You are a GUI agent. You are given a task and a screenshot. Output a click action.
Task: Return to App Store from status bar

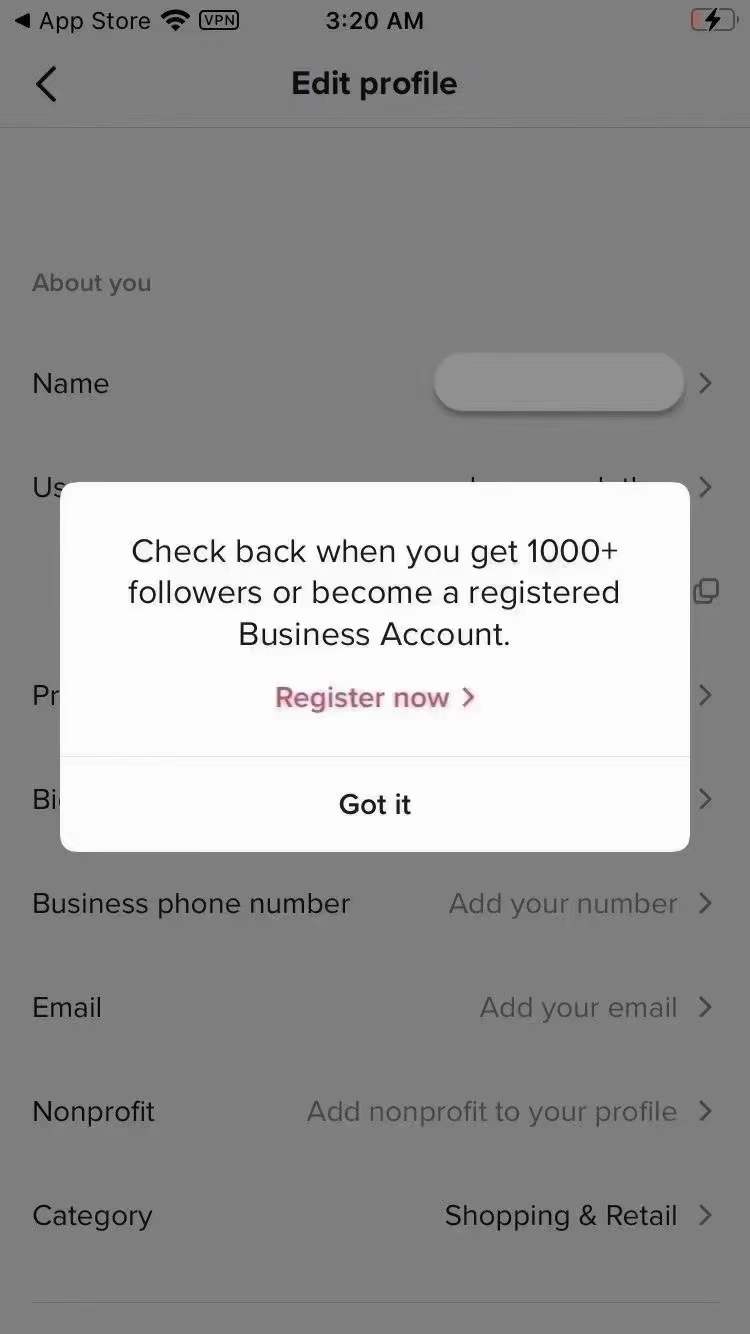click(x=87, y=20)
